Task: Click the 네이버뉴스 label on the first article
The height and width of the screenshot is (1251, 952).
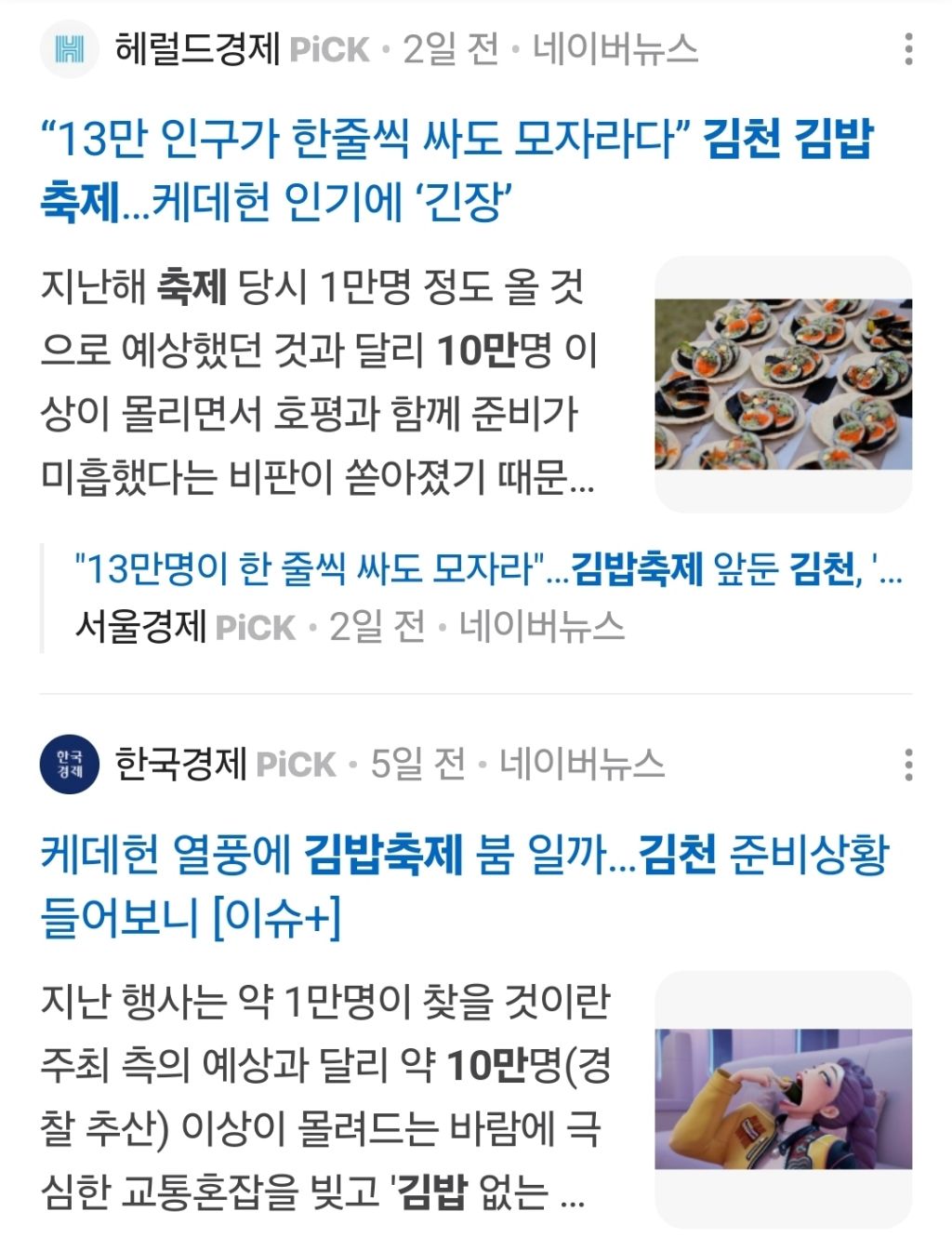Action: click(x=617, y=51)
